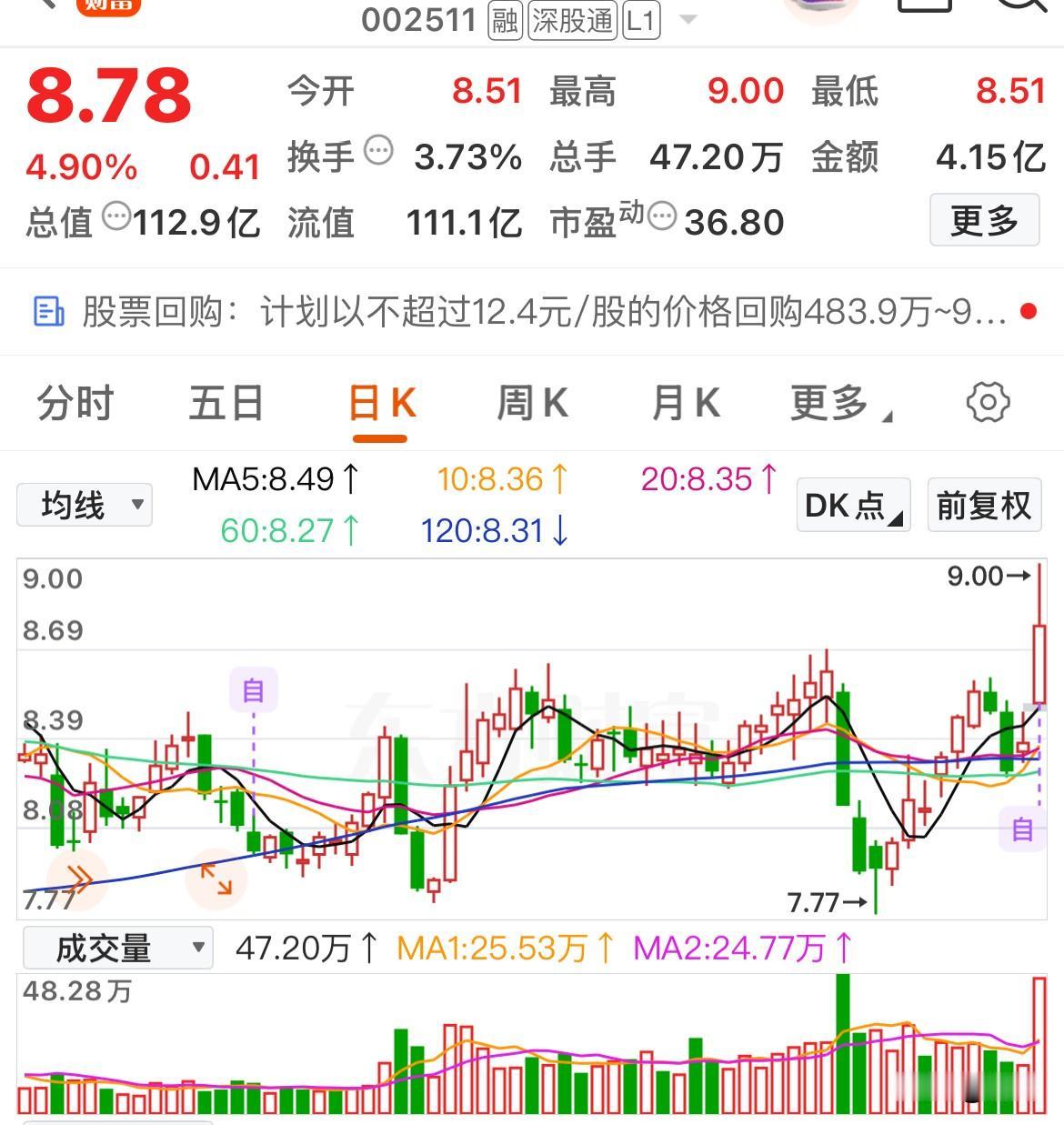This screenshot has width=1064, height=1125.
Task: Toggle DK点 signal display on the chart
Action: point(852,506)
